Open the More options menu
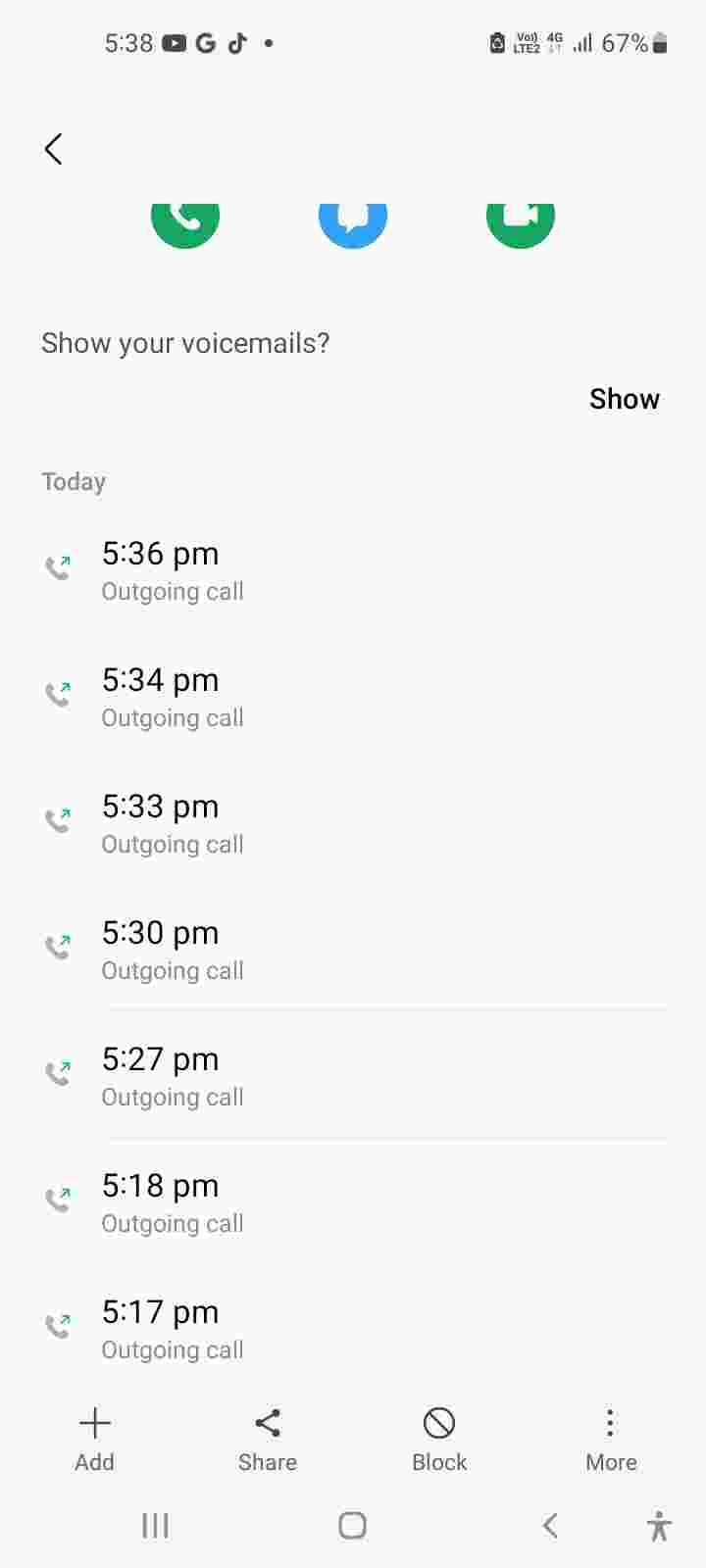The width and height of the screenshot is (706, 1568). pyautogui.click(x=611, y=1439)
